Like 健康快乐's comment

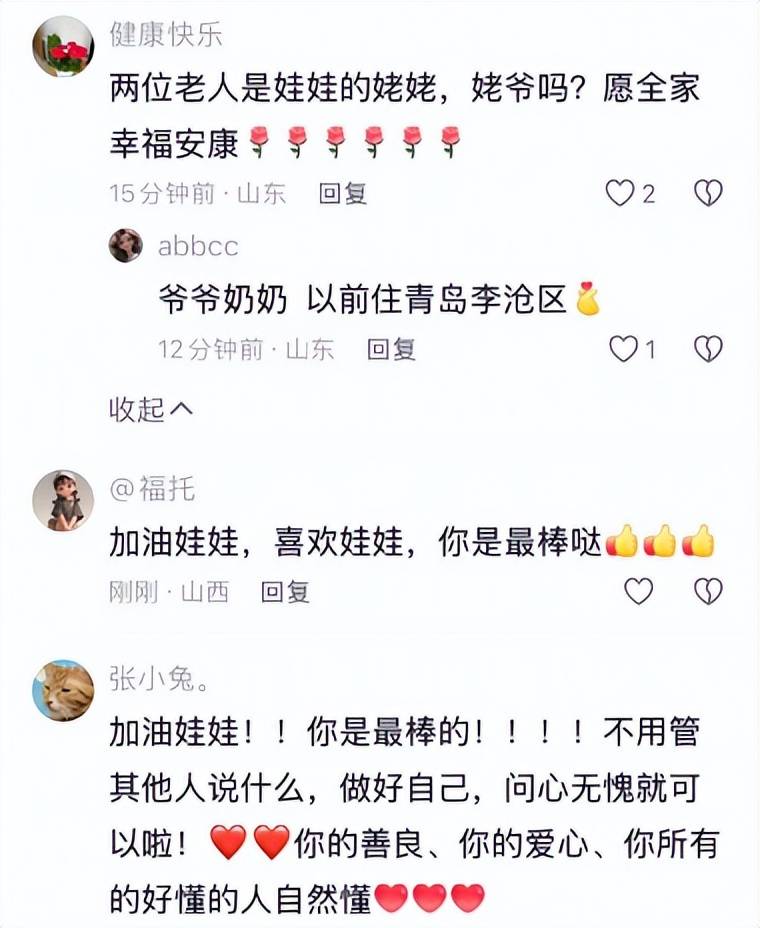[x=621, y=193]
